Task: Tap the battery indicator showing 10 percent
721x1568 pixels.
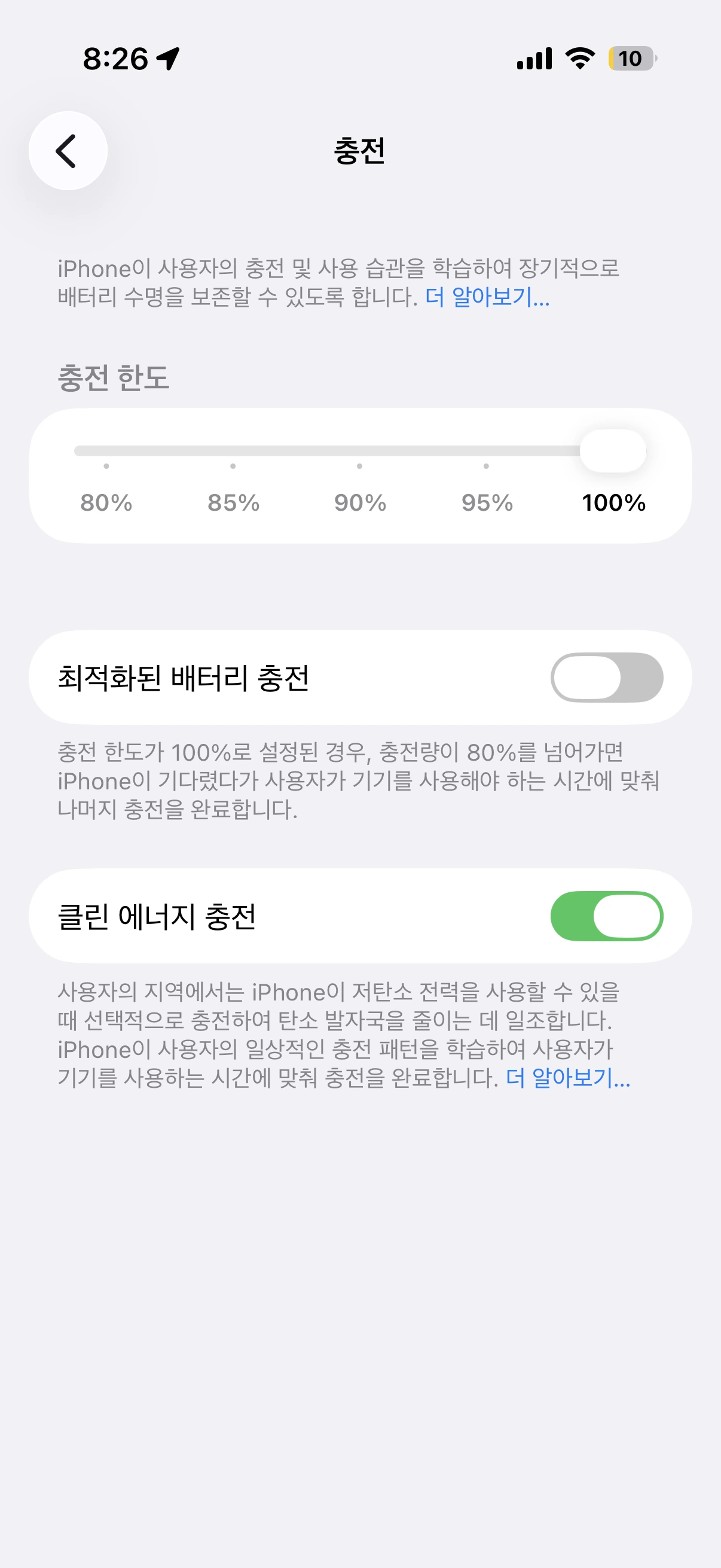Action: tap(630, 59)
